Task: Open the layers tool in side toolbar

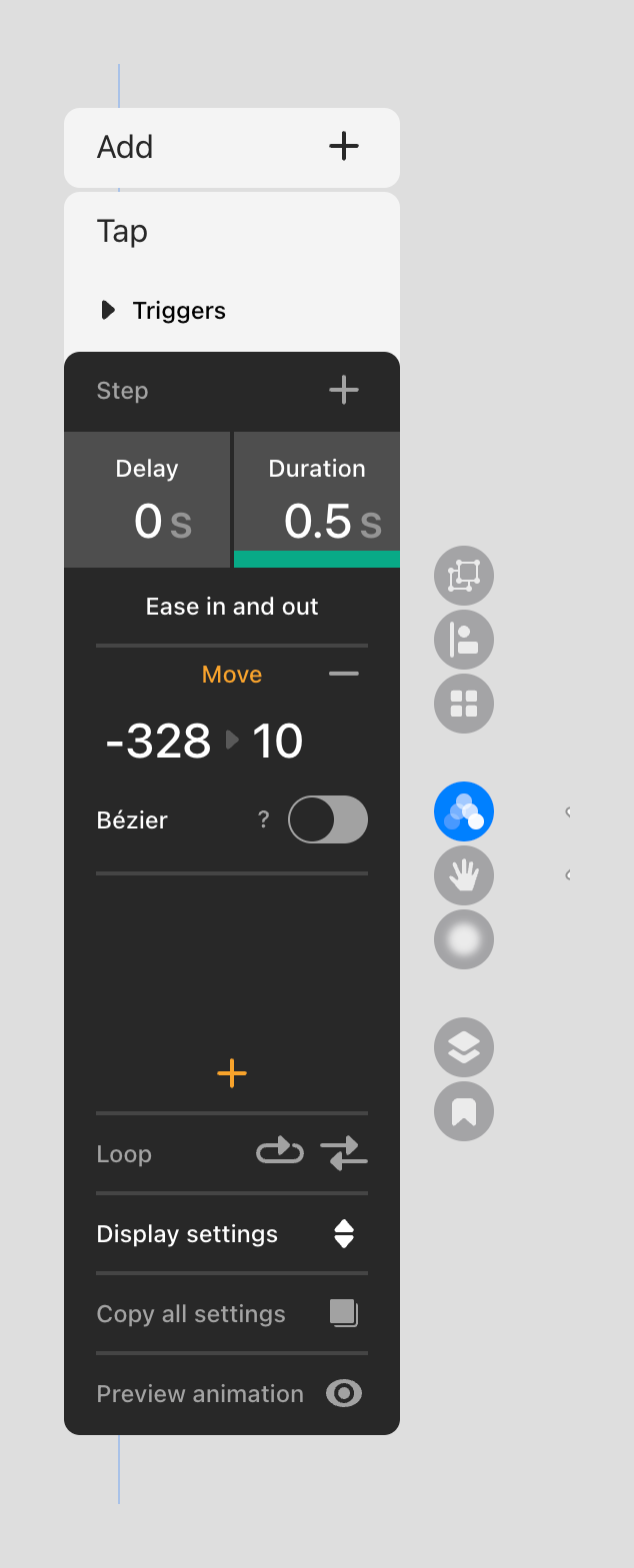Action: pyautogui.click(x=464, y=1047)
